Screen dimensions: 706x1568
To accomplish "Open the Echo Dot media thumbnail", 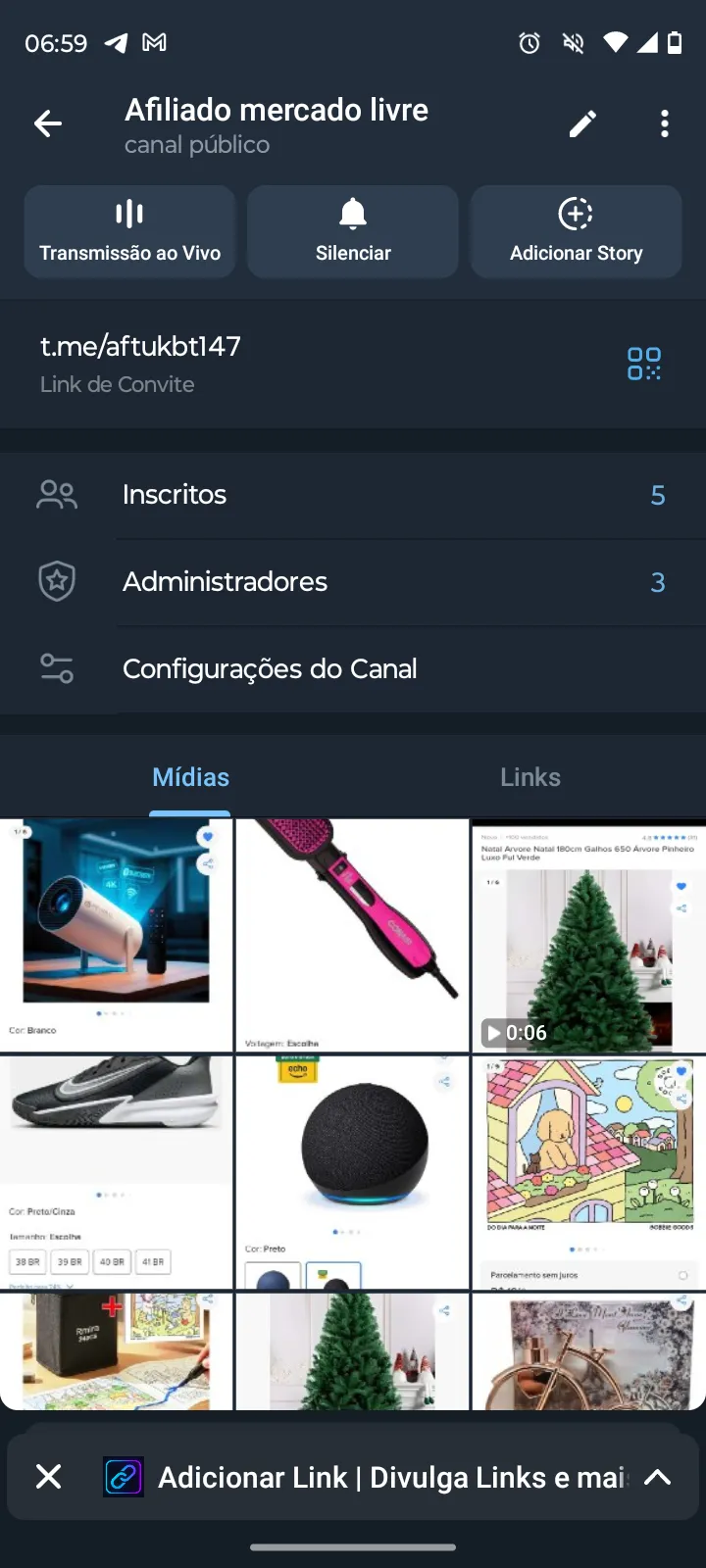I will 352,1171.
